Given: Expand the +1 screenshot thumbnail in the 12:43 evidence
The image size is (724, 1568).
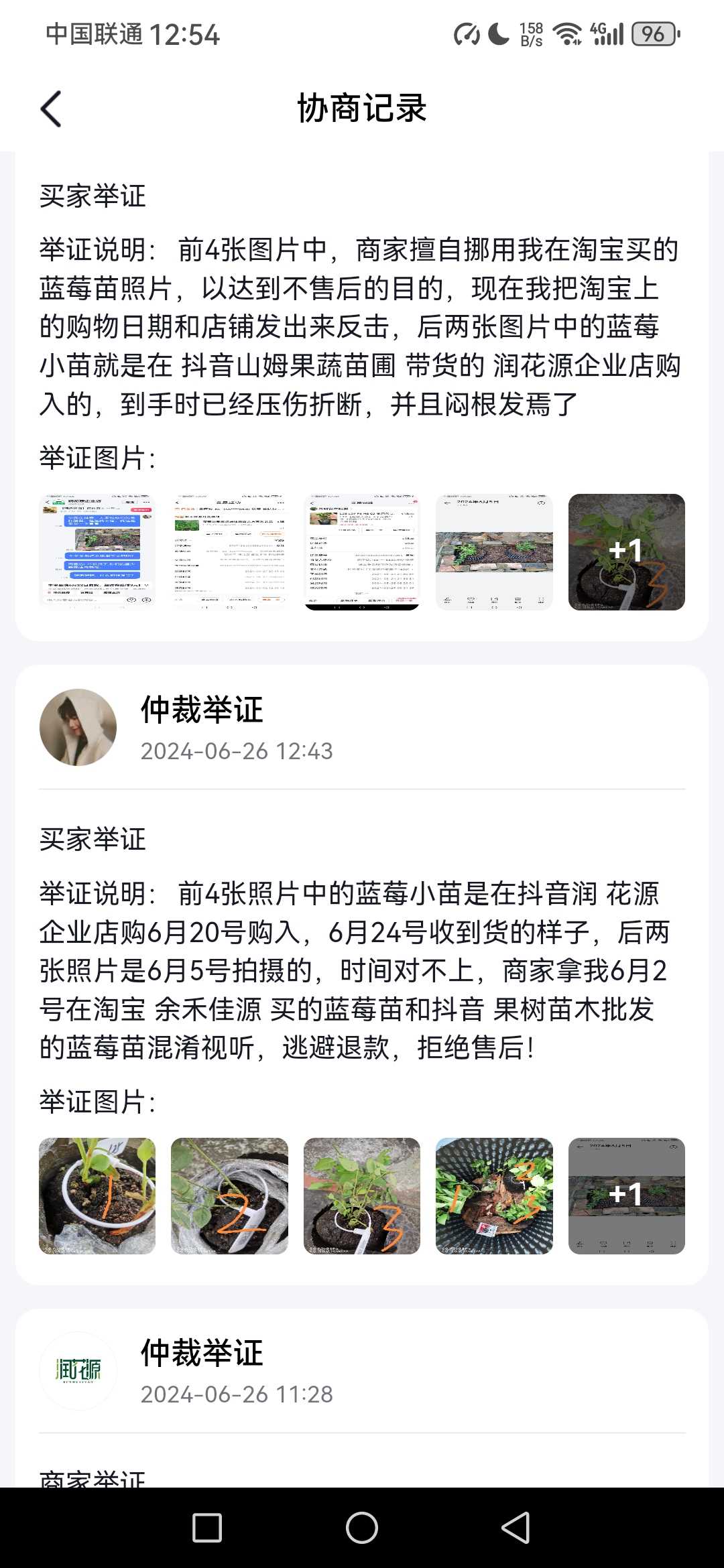Looking at the screenshot, I should click(627, 1196).
